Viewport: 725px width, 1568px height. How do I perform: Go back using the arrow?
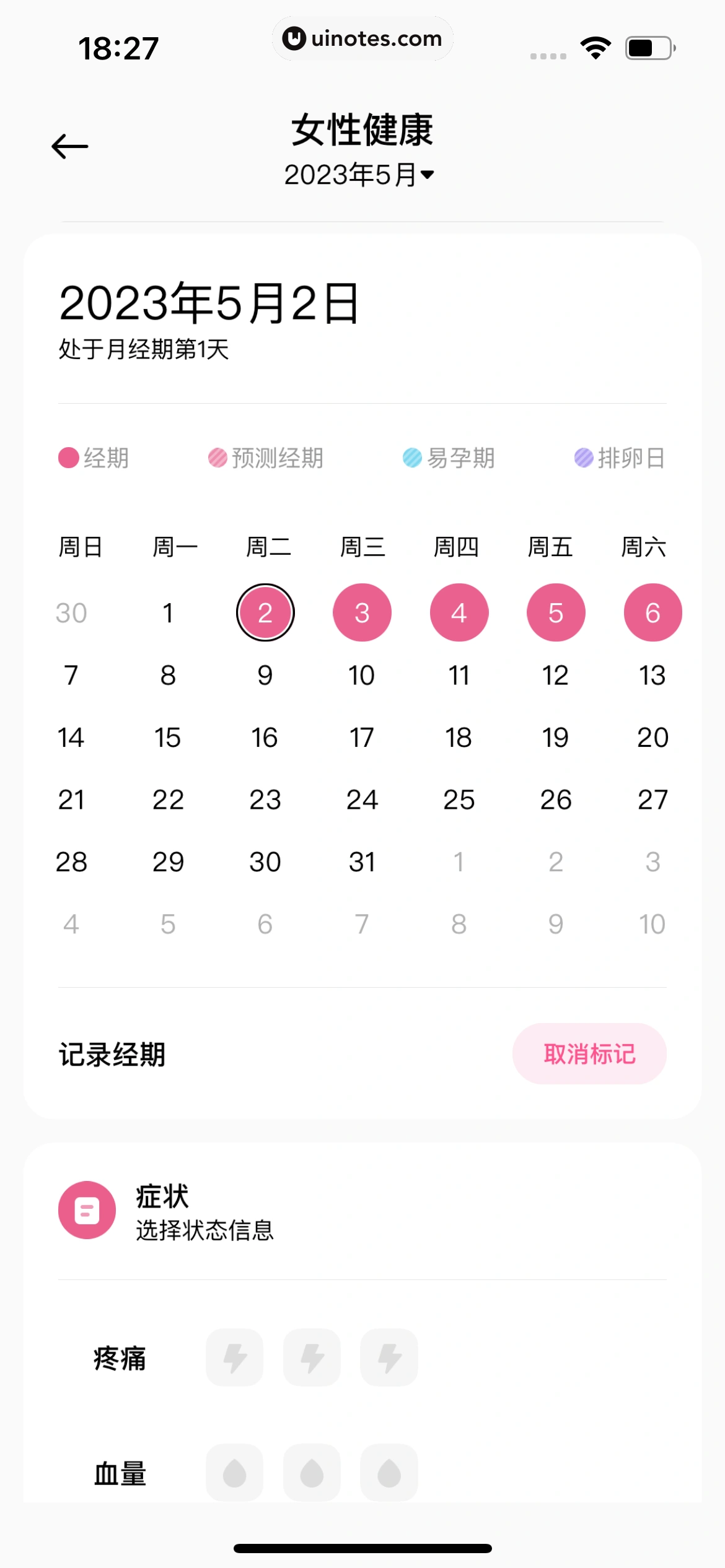coord(69,146)
